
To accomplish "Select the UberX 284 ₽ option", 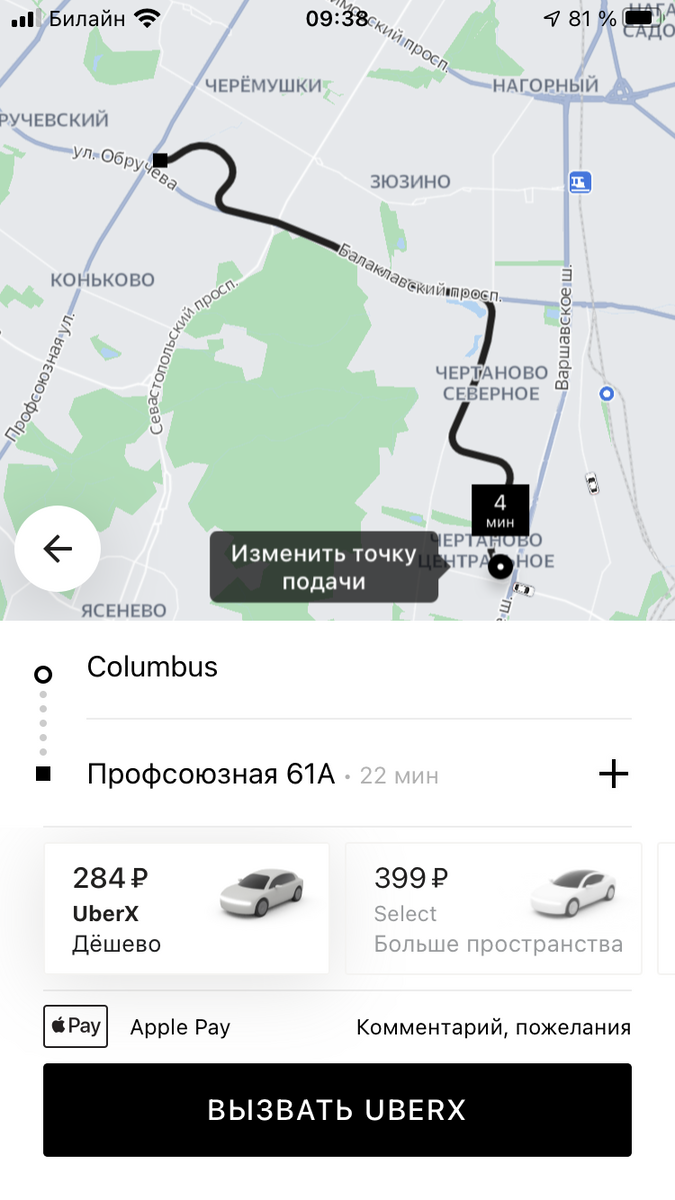I will click(x=186, y=908).
